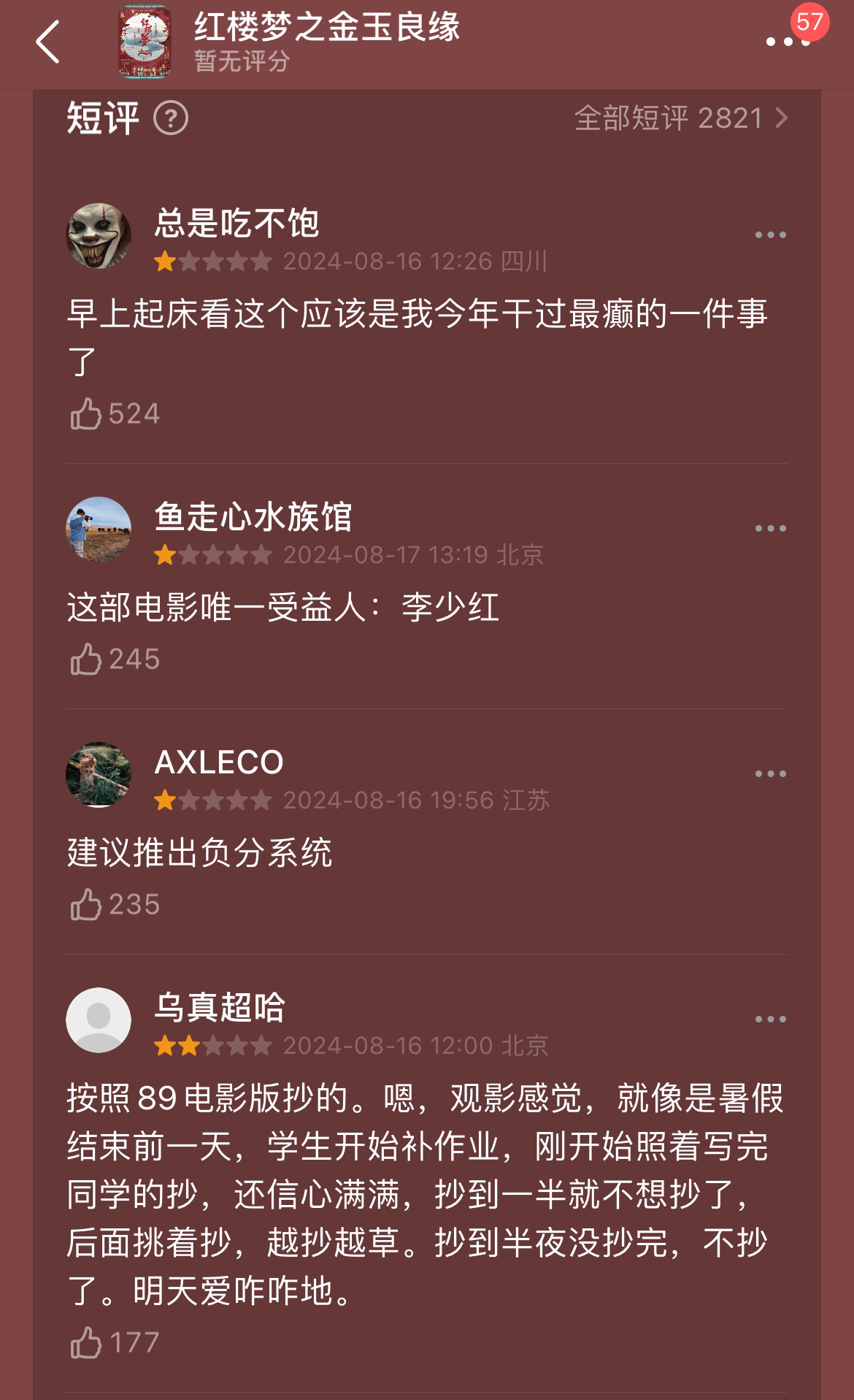
Task: Go back using the top-left arrow
Action: click(48, 42)
